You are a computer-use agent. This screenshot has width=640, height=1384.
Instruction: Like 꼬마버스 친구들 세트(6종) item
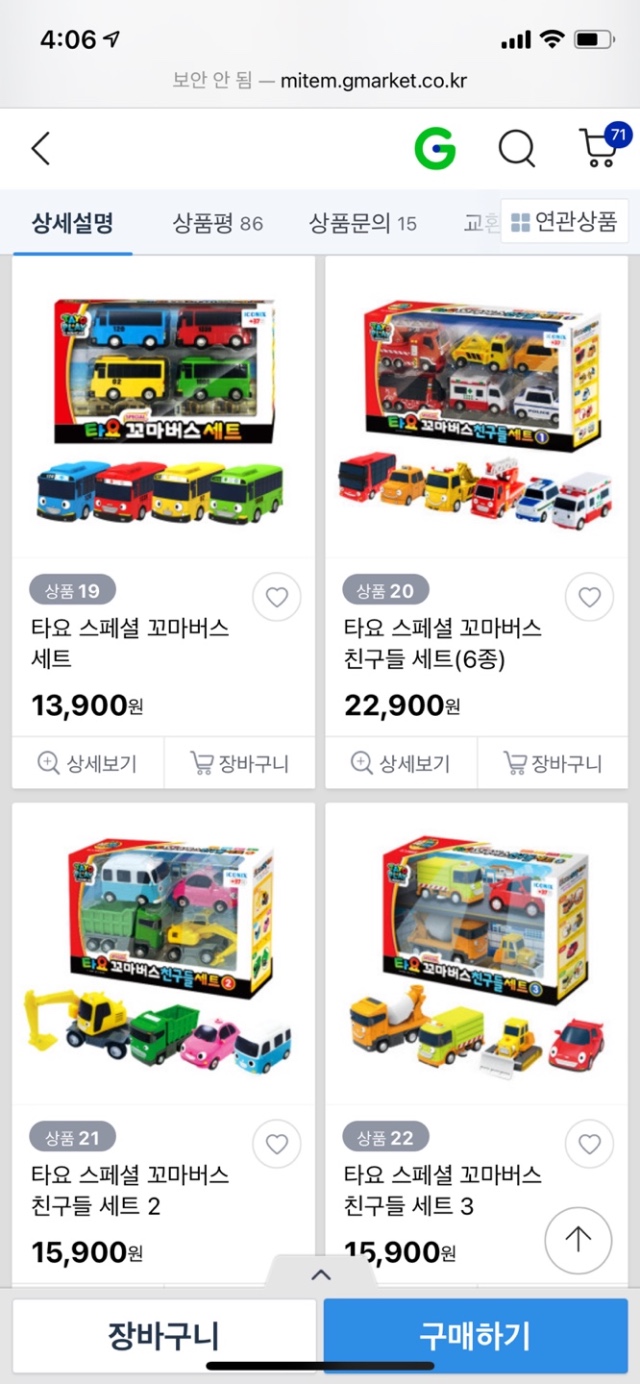point(589,598)
